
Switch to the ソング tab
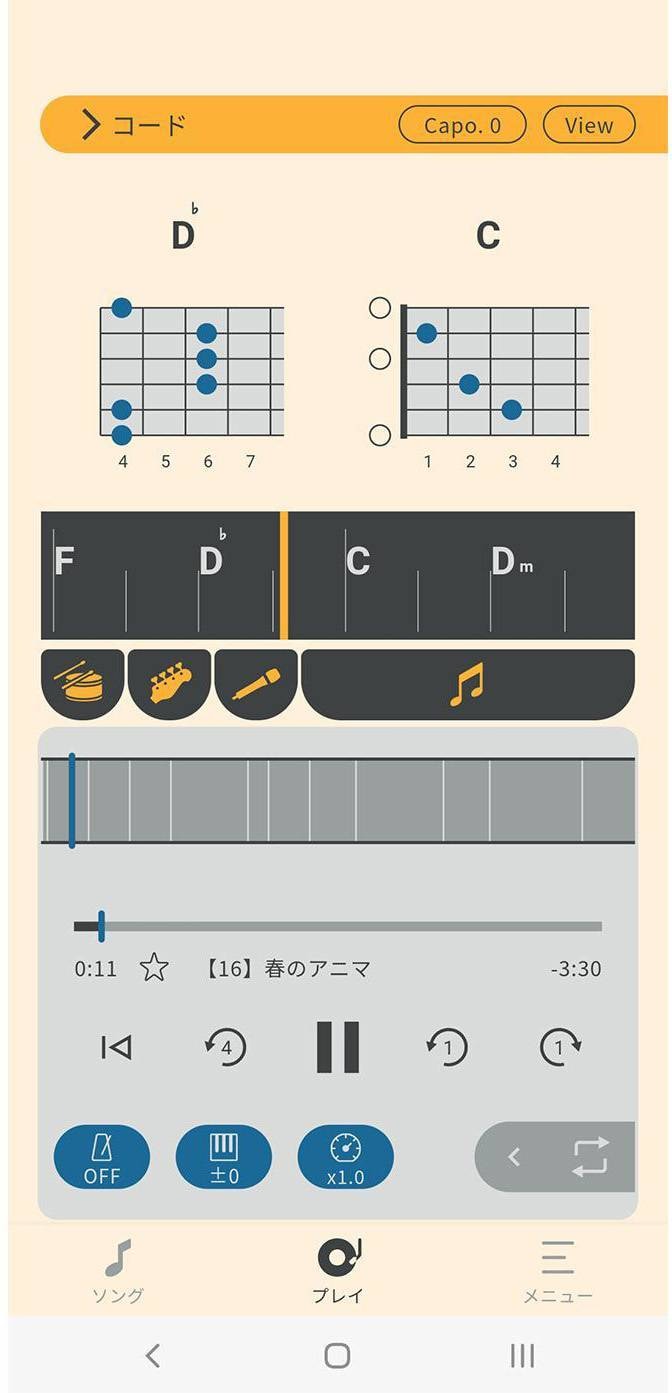pos(118,1270)
